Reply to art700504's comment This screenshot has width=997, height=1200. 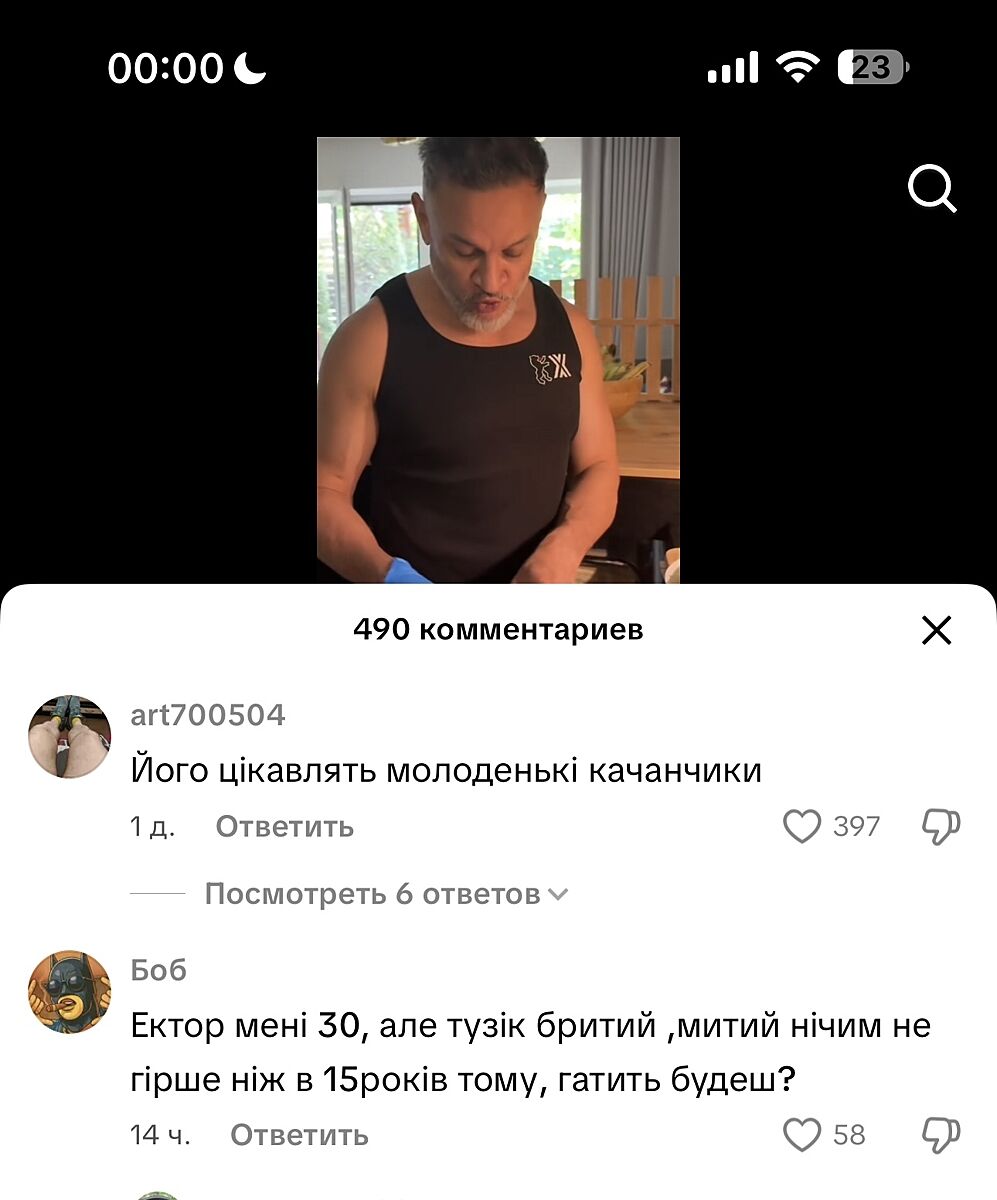coord(285,827)
